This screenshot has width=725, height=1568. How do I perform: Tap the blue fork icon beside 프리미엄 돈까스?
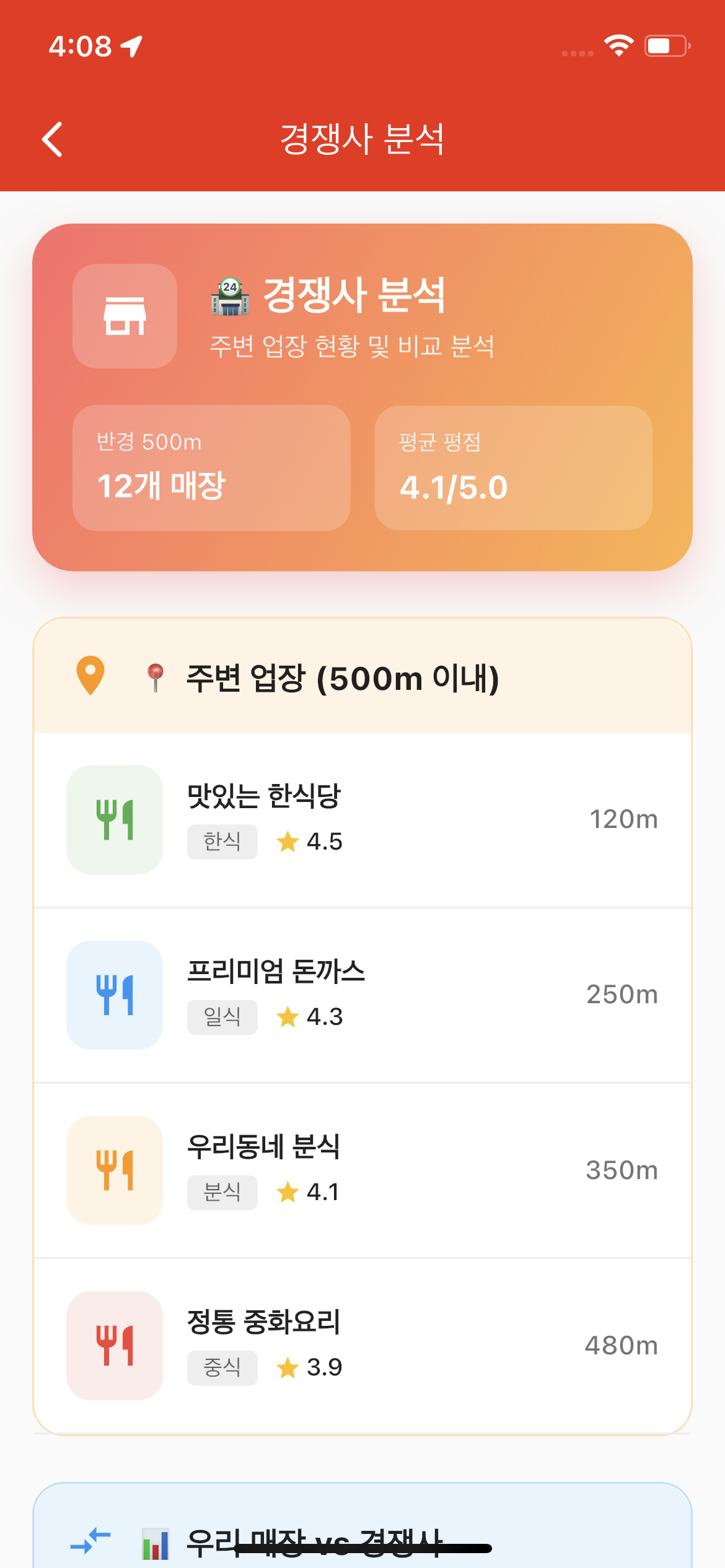(x=115, y=995)
